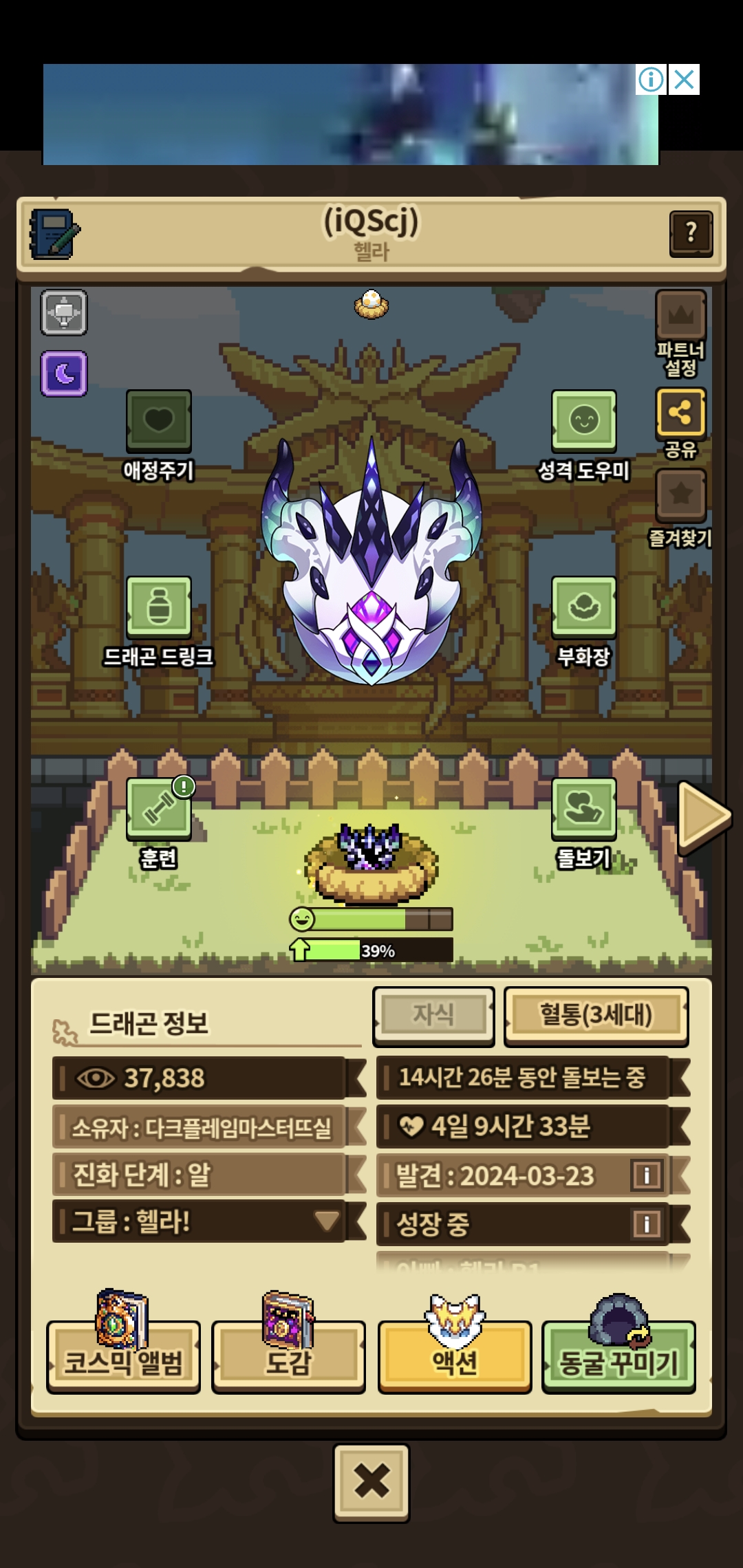View 혈통(3세대) bloodline
The image size is (743, 1568).
pyautogui.click(x=596, y=1016)
